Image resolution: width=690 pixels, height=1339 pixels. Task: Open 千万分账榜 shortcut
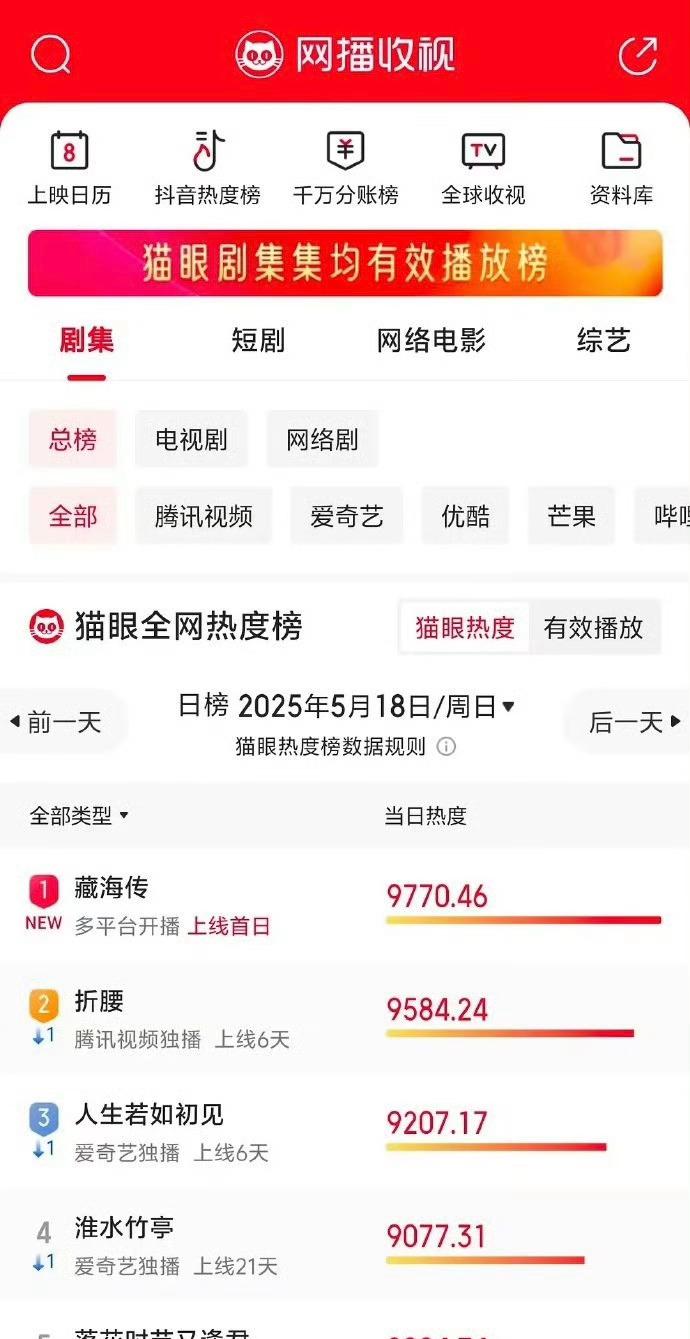pos(345,168)
